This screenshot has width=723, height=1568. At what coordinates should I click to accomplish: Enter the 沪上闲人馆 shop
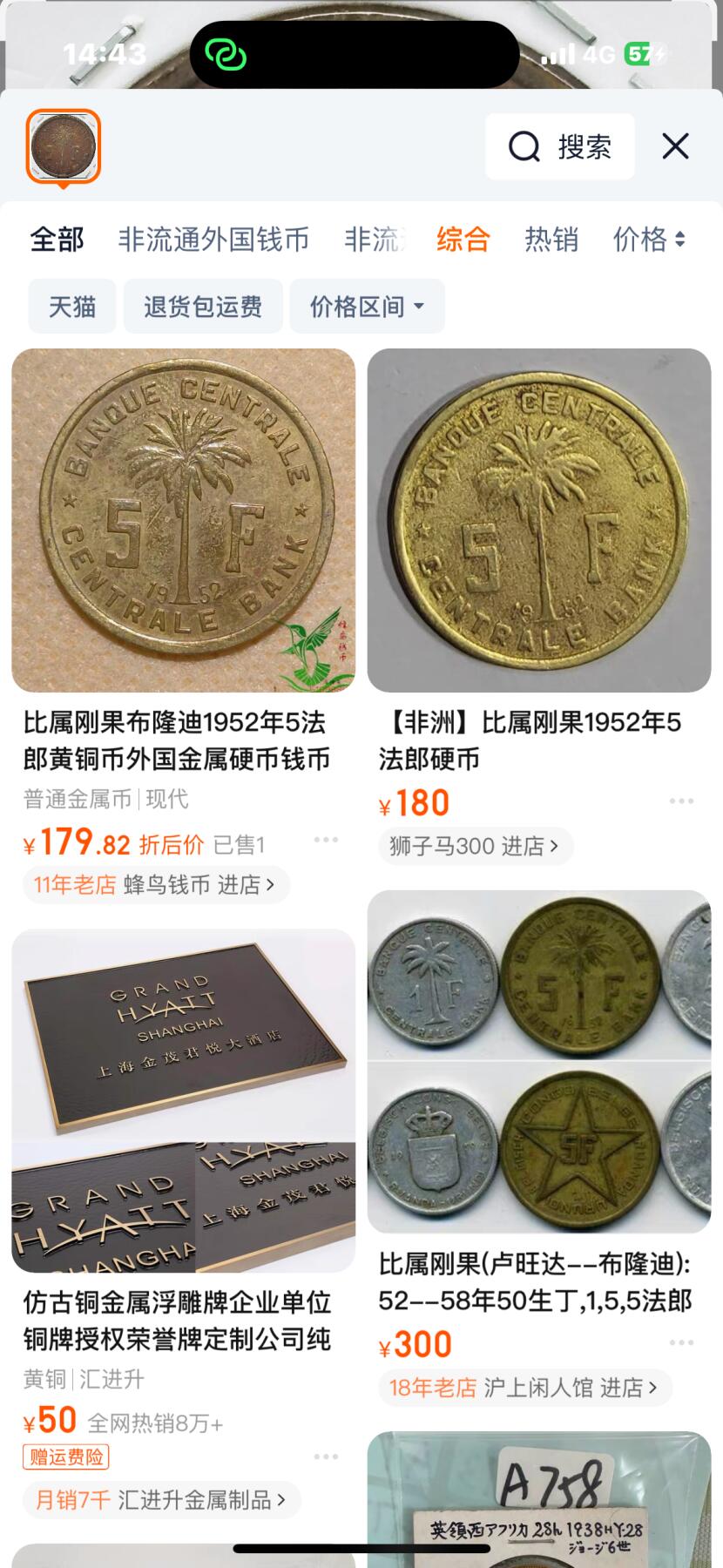click(x=571, y=1388)
